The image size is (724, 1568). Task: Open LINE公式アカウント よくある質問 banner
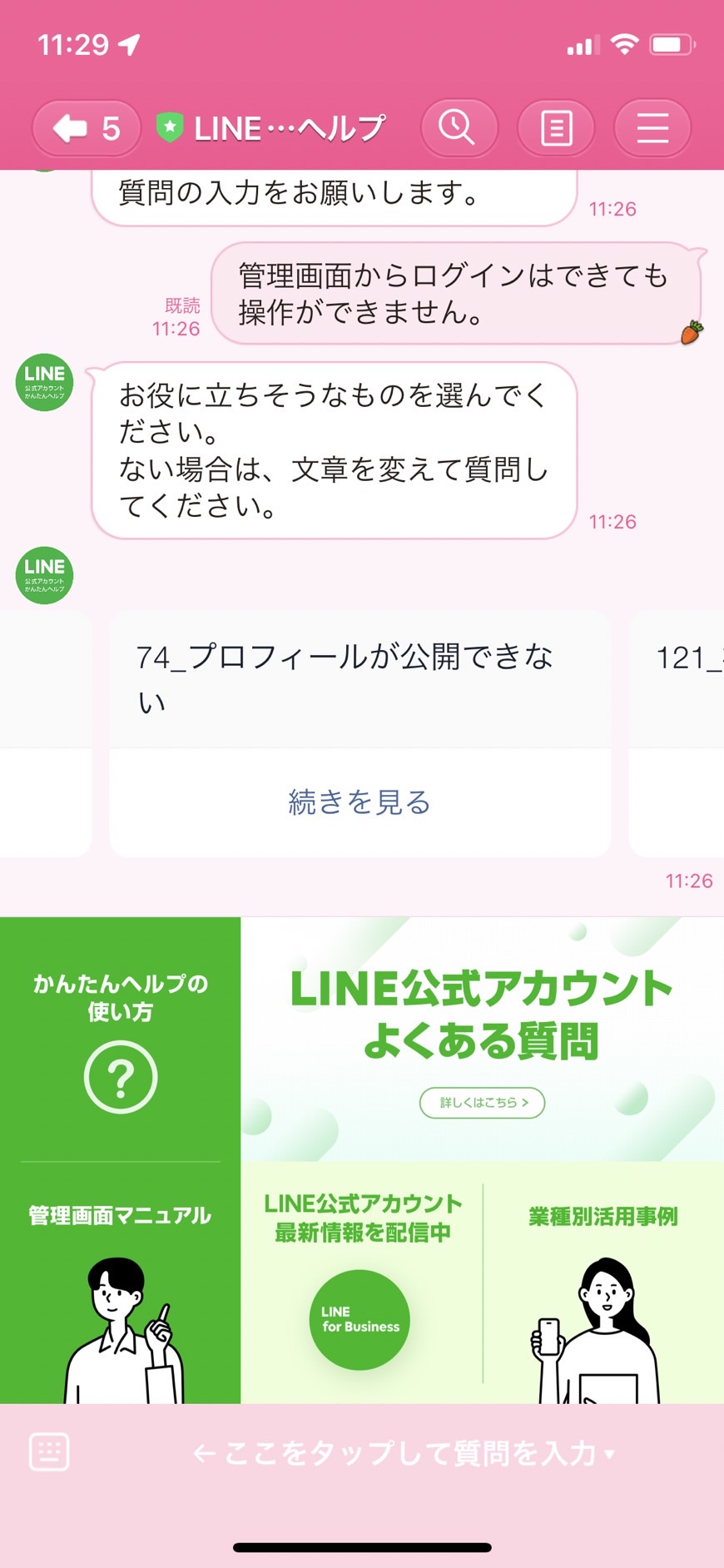point(482,1040)
